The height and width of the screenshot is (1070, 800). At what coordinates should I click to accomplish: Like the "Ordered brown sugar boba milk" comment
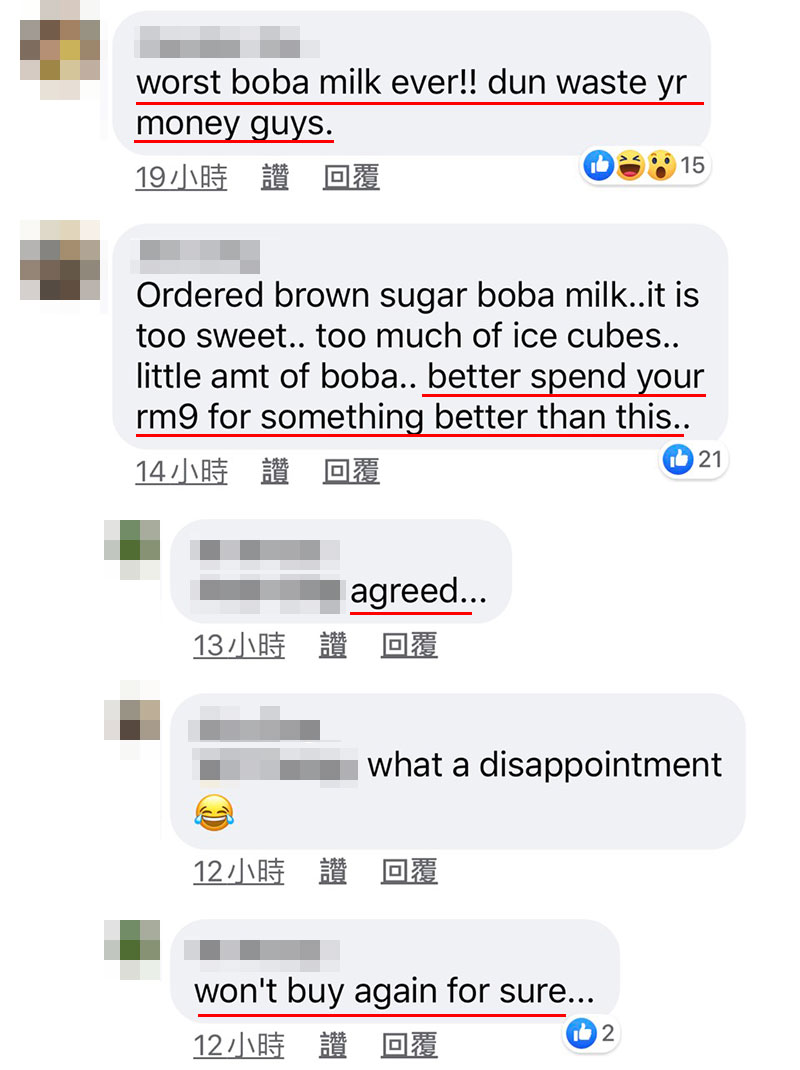click(275, 471)
